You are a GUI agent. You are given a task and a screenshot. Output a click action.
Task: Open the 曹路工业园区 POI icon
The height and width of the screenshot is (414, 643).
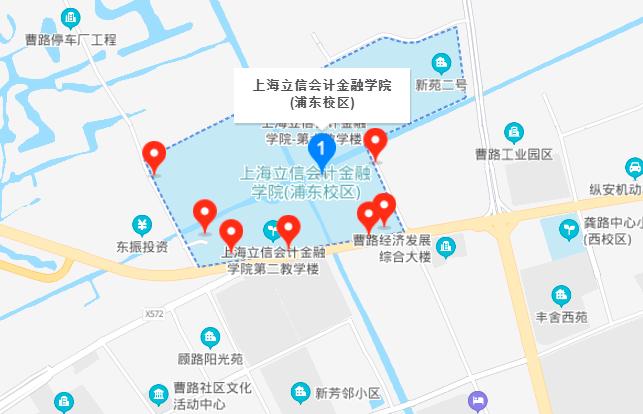click(514, 133)
